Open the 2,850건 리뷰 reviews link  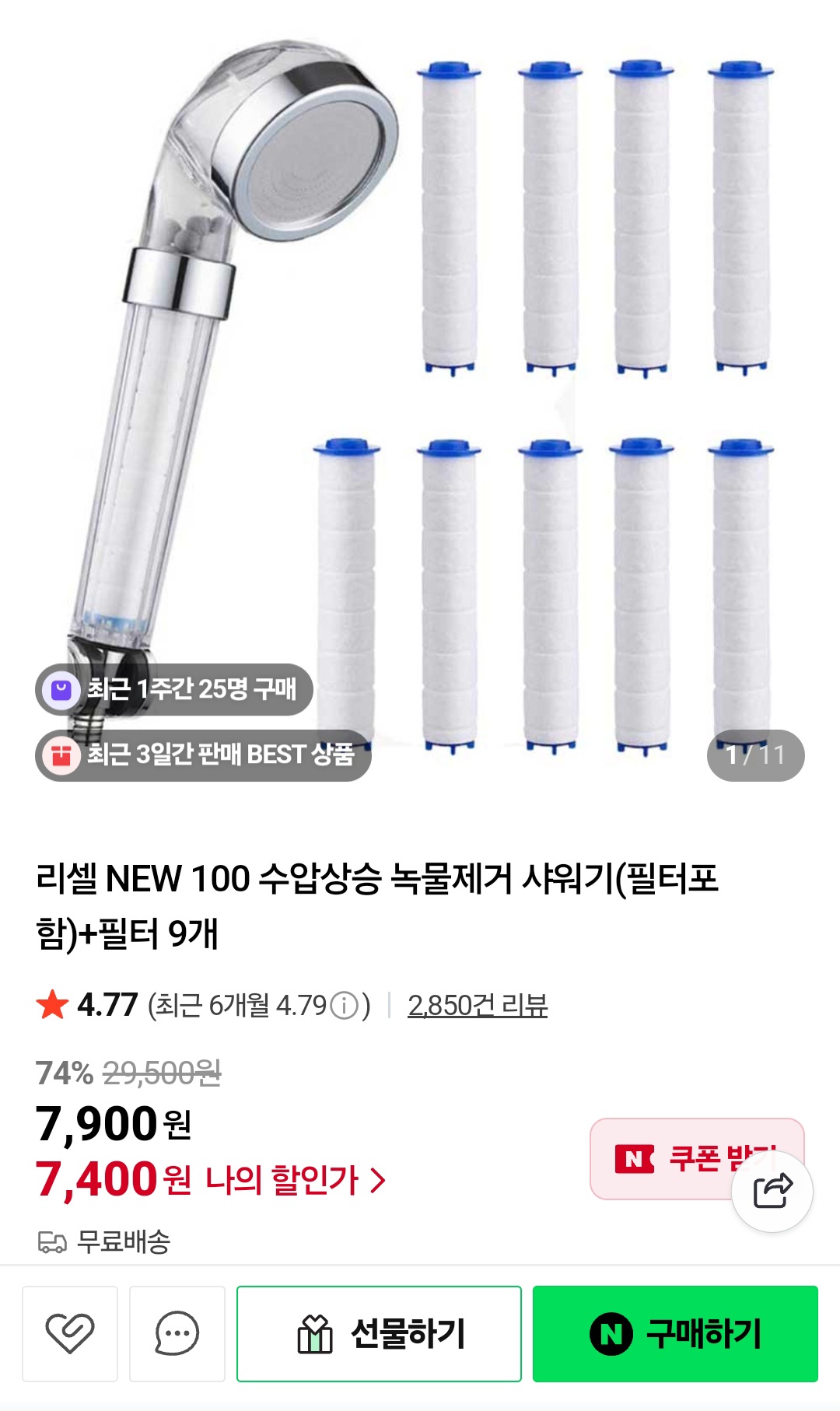(478, 1005)
